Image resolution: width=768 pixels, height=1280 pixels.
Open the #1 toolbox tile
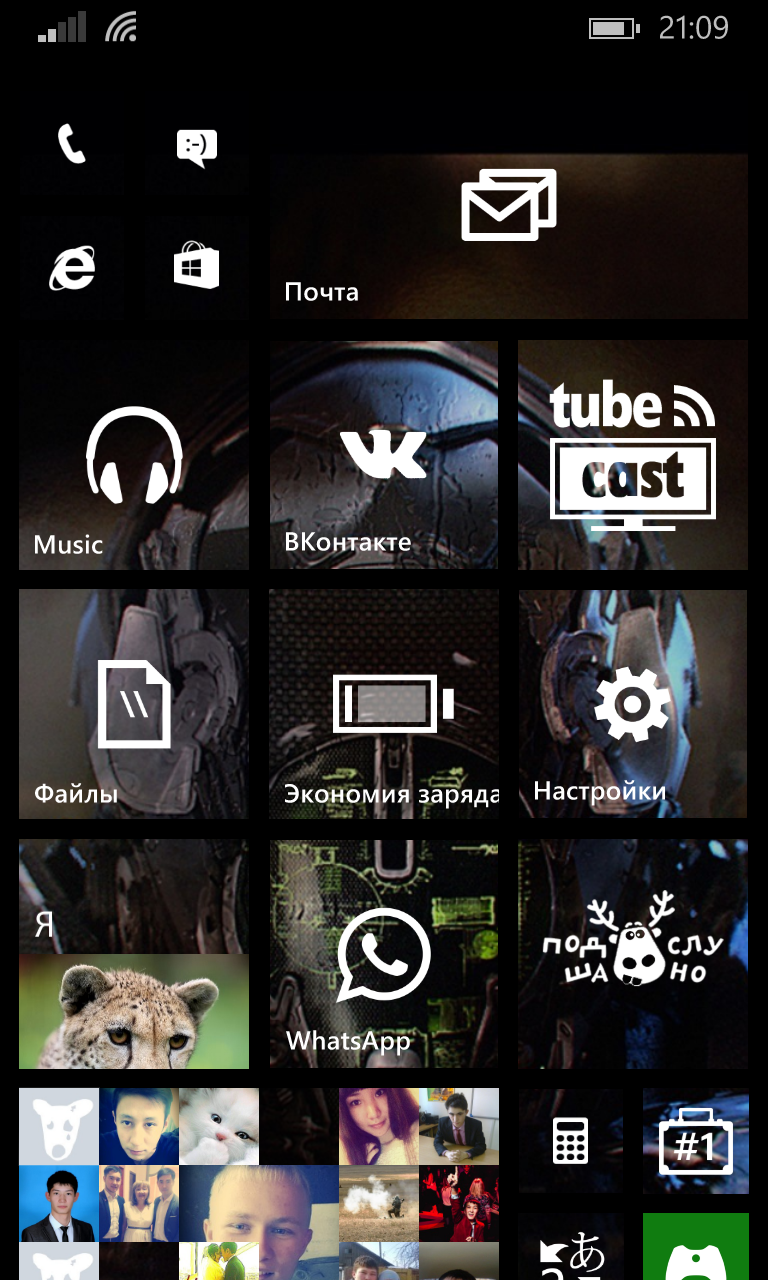tap(695, 1141)
